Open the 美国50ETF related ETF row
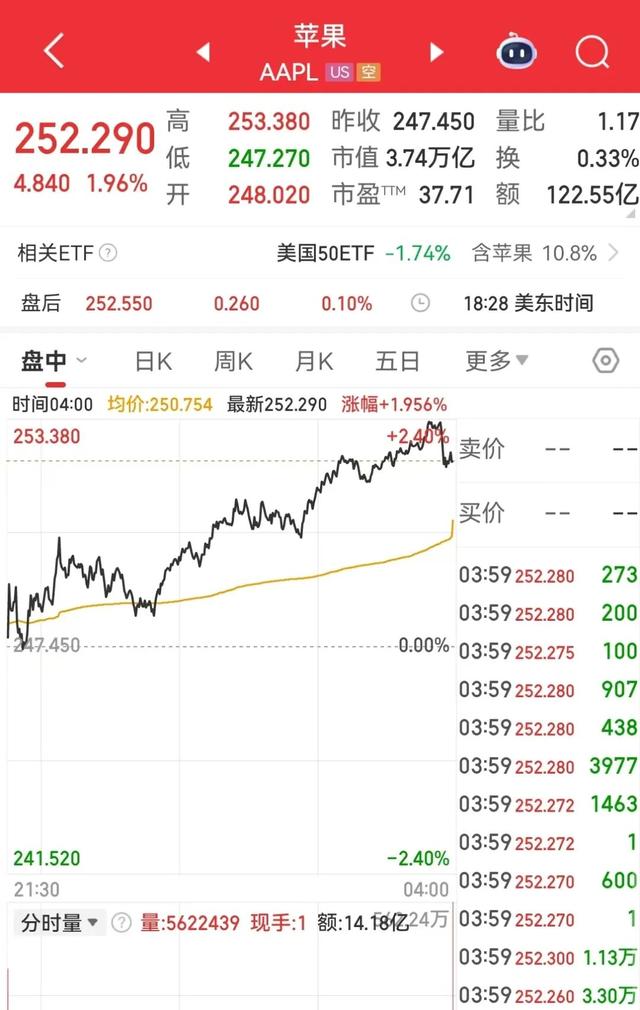Image resolution: width=640 pixels, height=1010 pixels. pos(363,254)
